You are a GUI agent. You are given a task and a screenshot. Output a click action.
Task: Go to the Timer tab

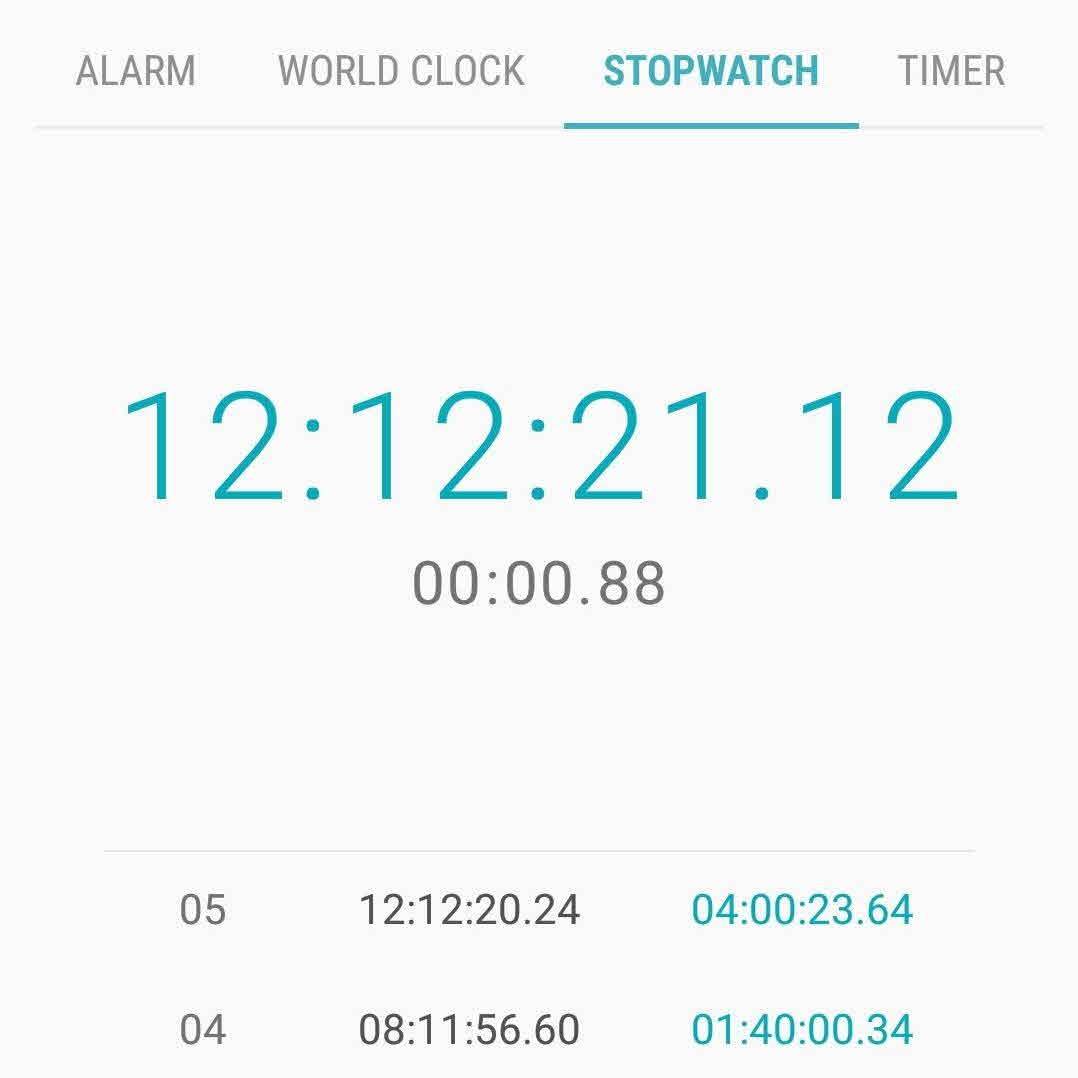point(950,71)
